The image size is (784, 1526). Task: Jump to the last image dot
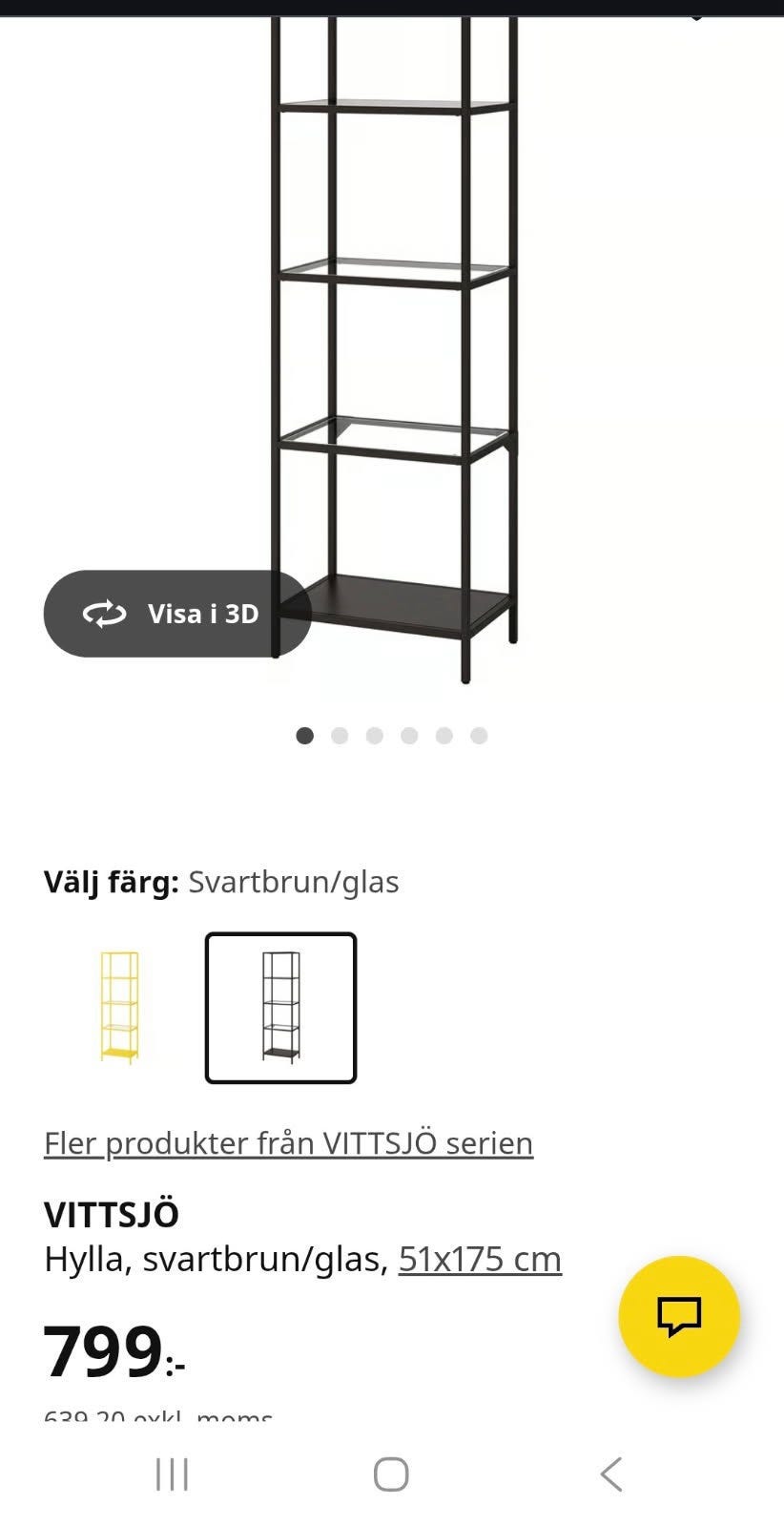pyautogui.click(x=478, y=736)
